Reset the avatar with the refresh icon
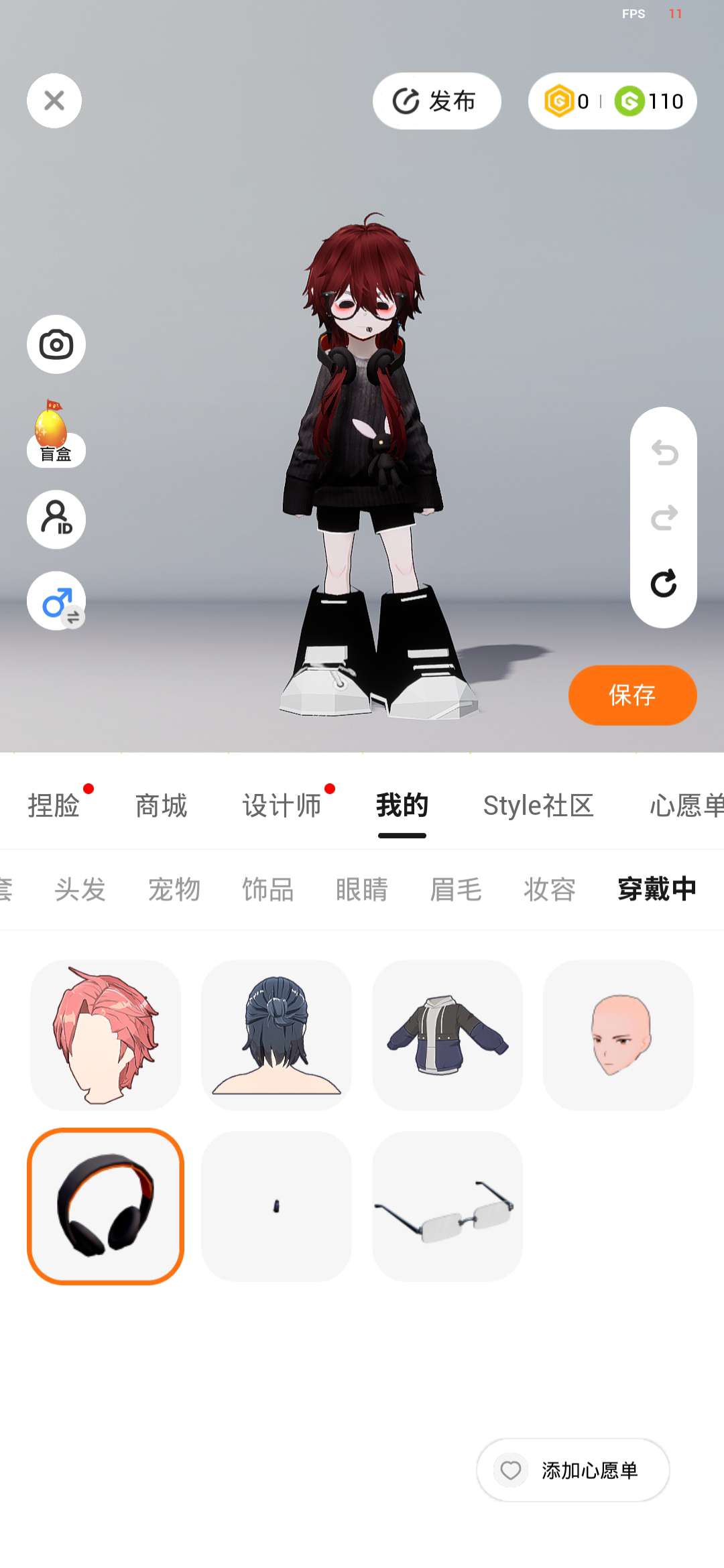 point(664,584)
